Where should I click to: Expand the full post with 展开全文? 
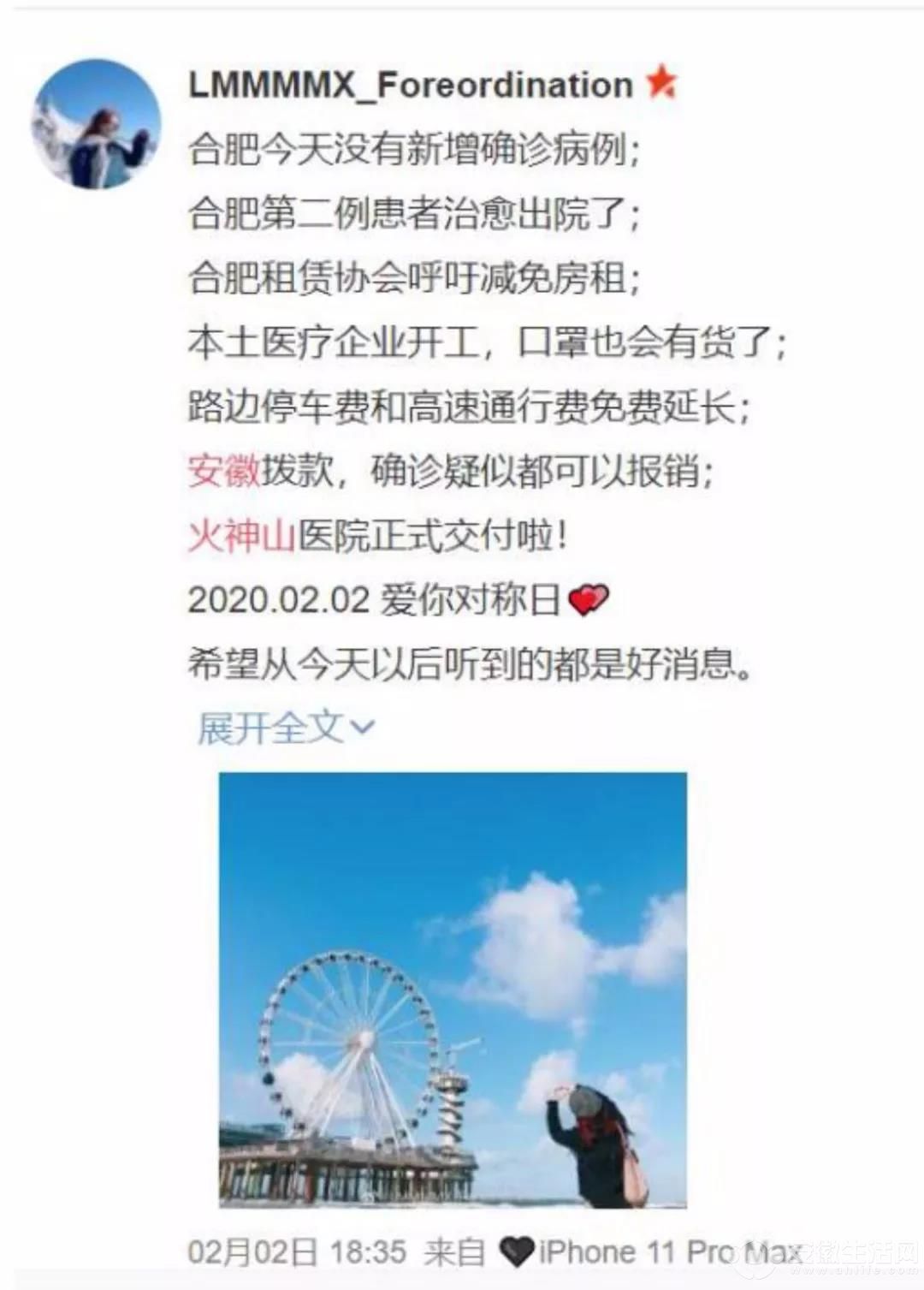285,728
